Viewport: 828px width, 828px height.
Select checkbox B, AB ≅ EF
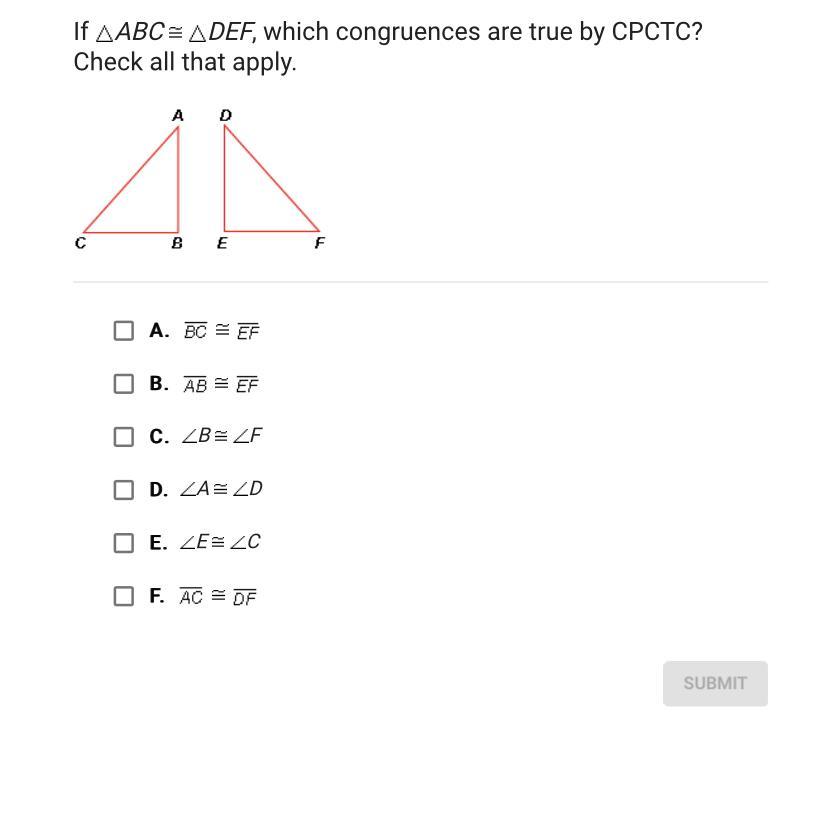pos(124,384)
